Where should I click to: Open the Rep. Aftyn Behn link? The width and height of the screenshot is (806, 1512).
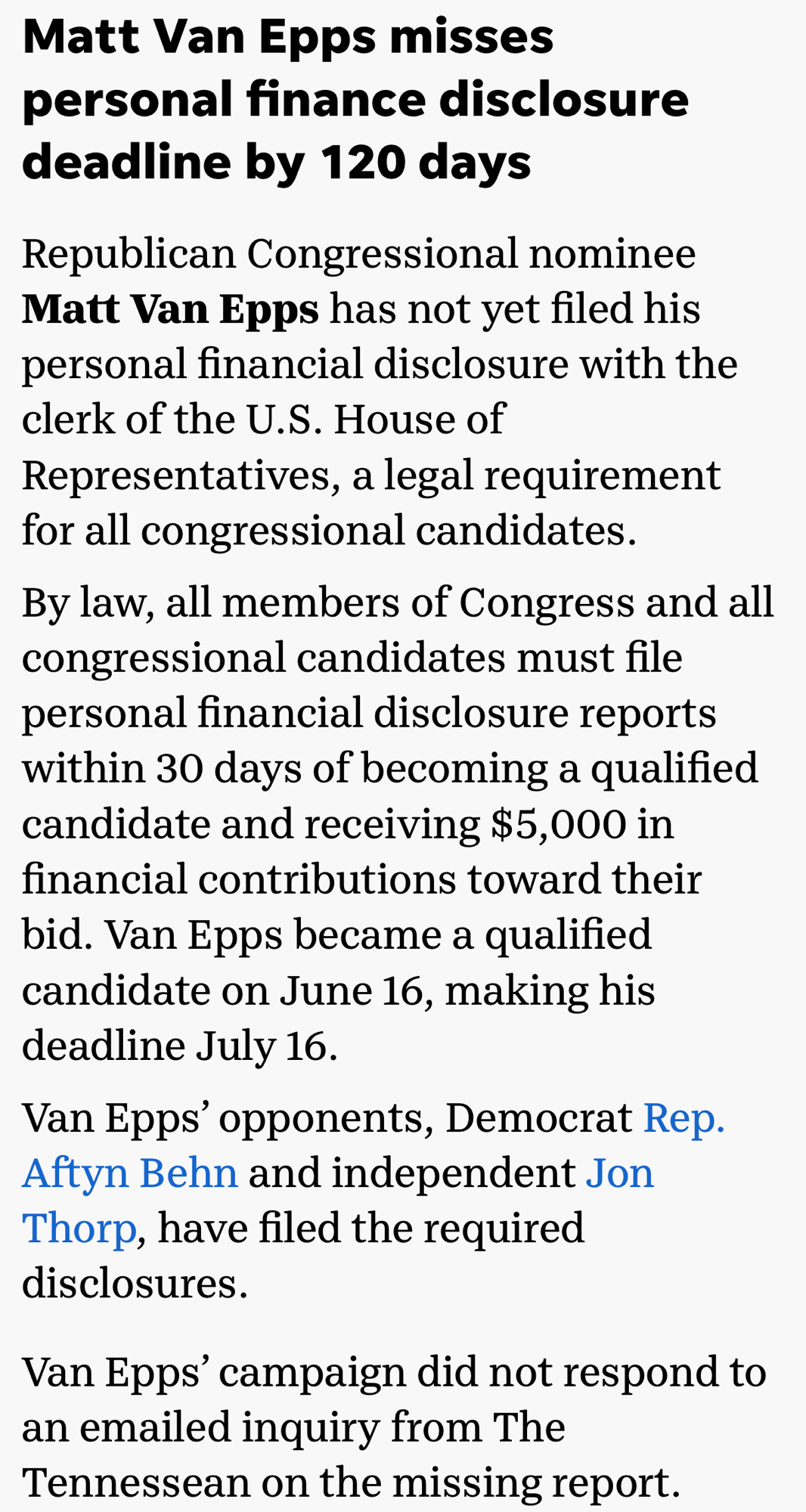[130, 1173]
